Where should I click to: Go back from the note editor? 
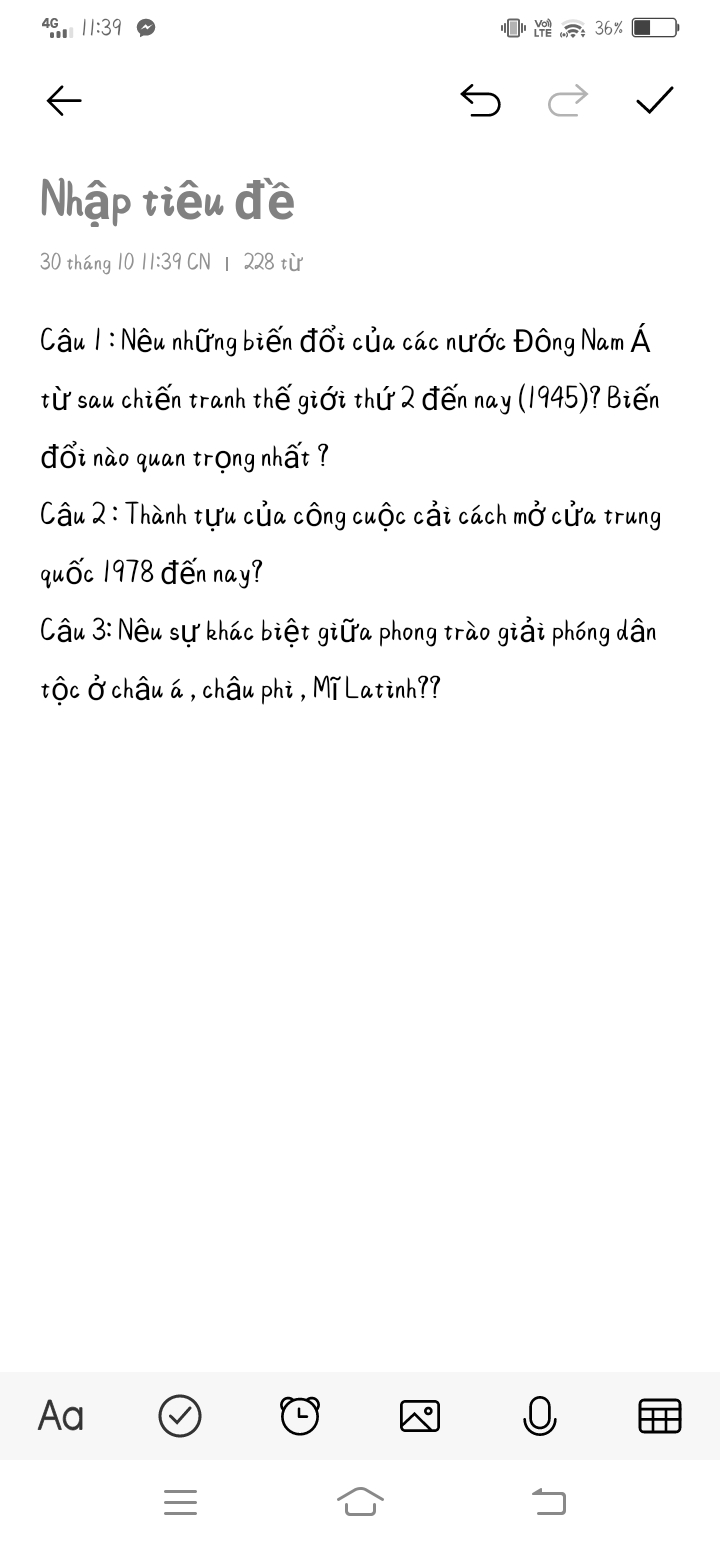pos(64,100)
